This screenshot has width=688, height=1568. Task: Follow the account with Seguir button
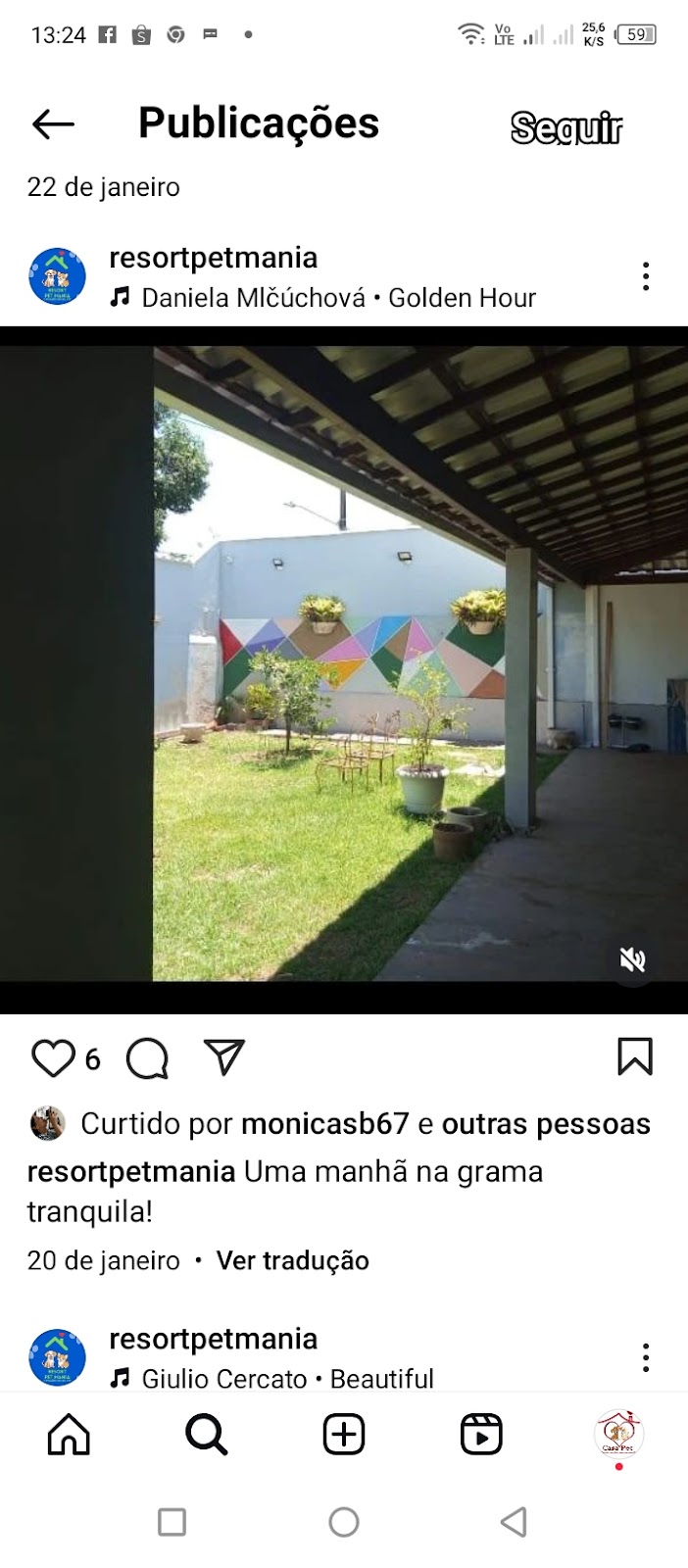coord(565,128)
